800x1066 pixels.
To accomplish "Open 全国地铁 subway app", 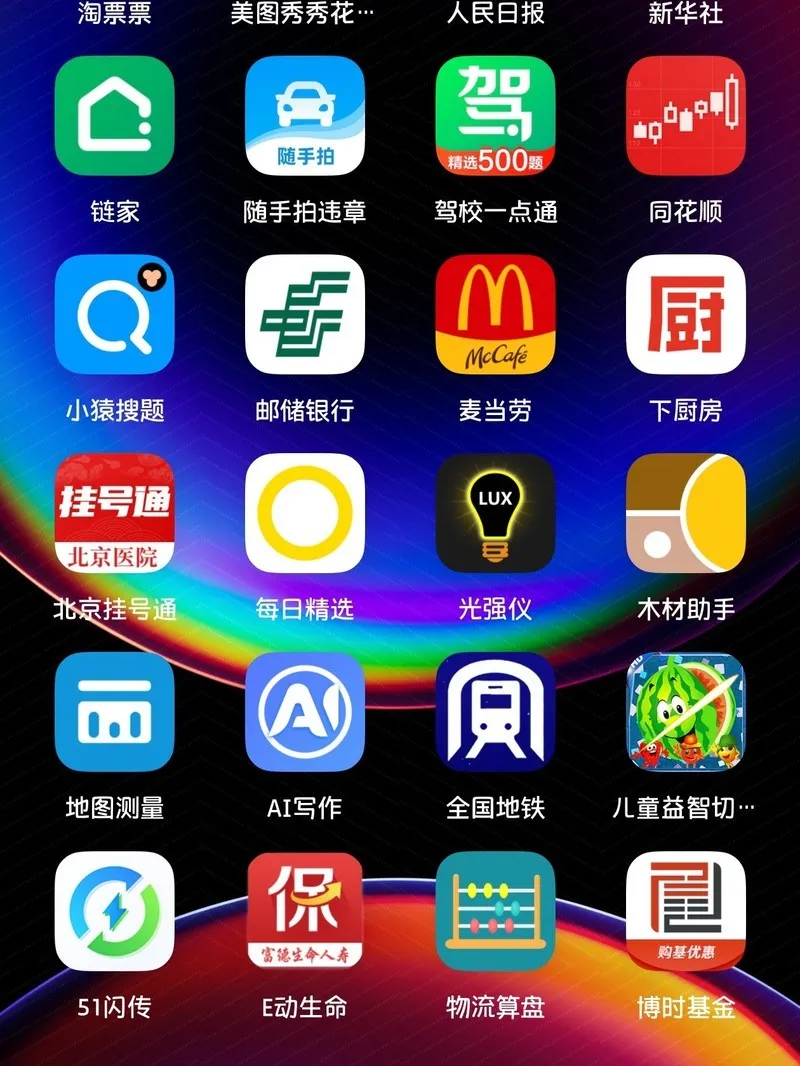I will coord(495,712).
